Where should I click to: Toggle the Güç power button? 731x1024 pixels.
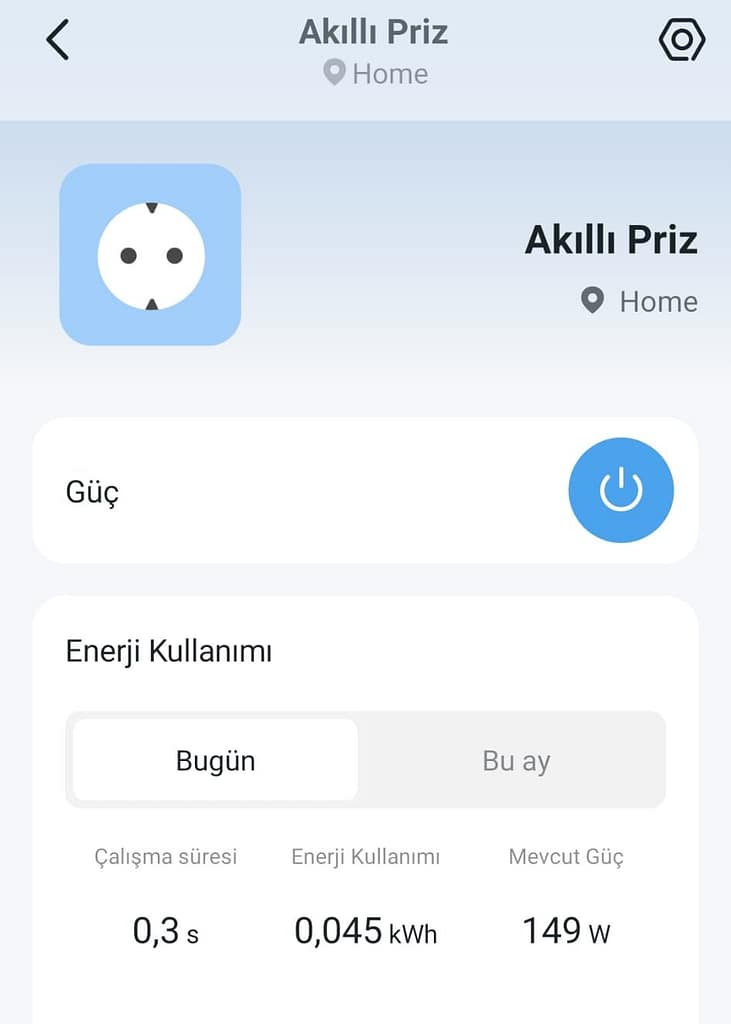(x=620, y=490)
